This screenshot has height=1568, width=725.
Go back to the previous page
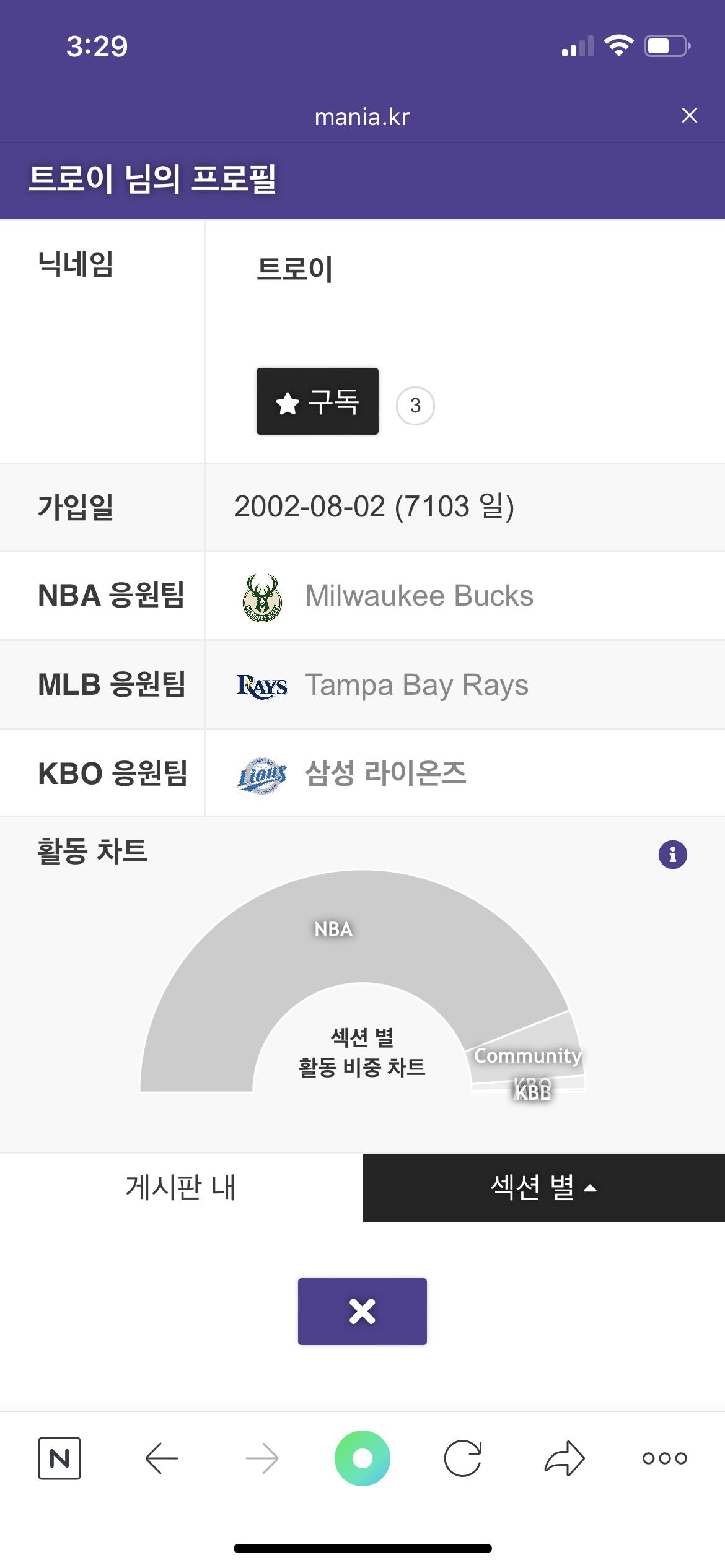pyautogui.click(x=161, y=1458)
